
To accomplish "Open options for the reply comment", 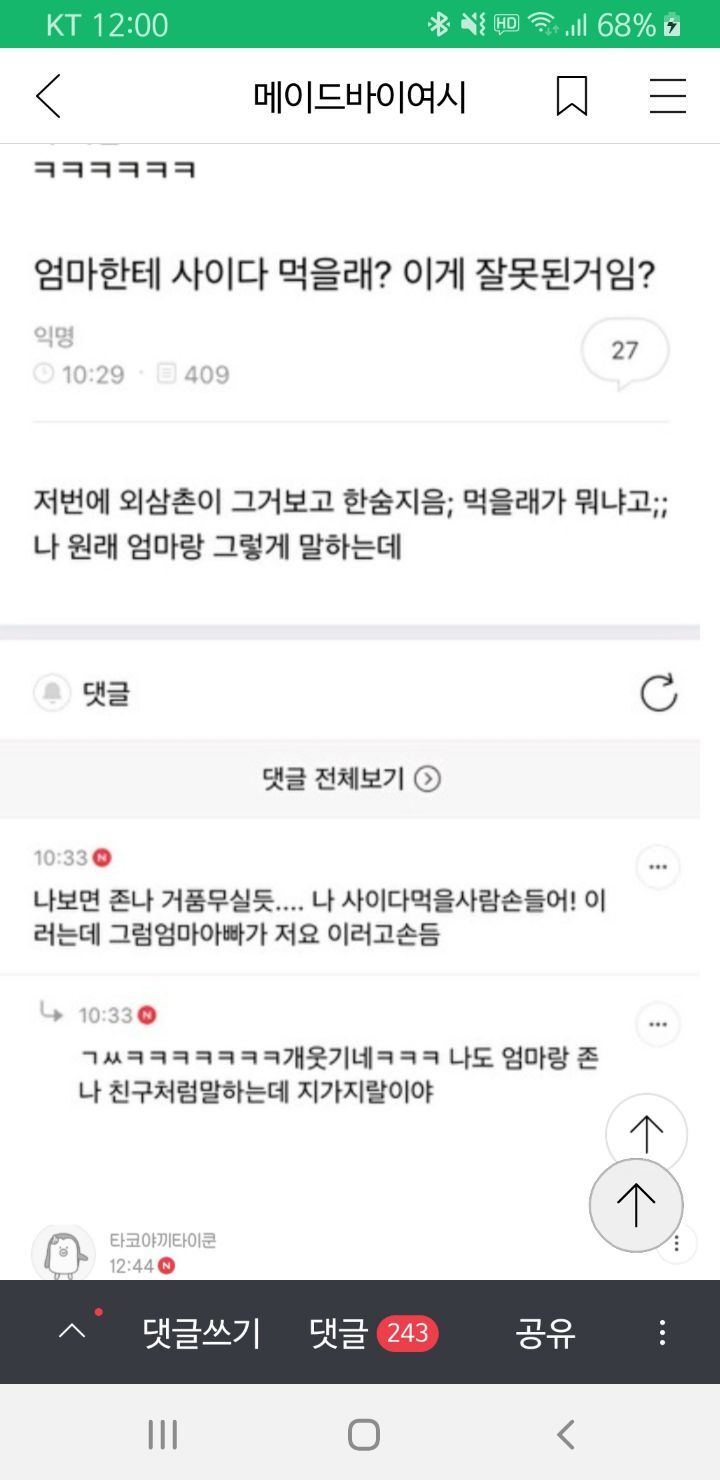I will (x=657, y=1024).
